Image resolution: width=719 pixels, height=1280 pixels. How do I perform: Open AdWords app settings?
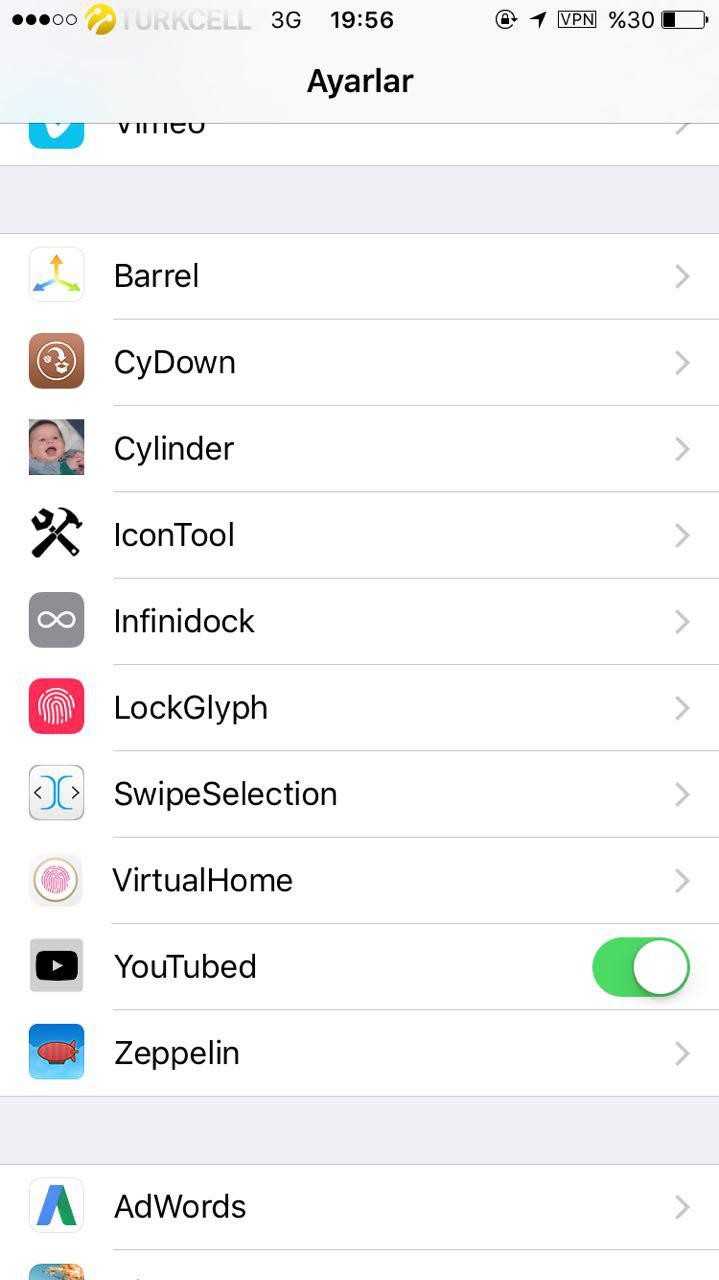[359, 1207]
